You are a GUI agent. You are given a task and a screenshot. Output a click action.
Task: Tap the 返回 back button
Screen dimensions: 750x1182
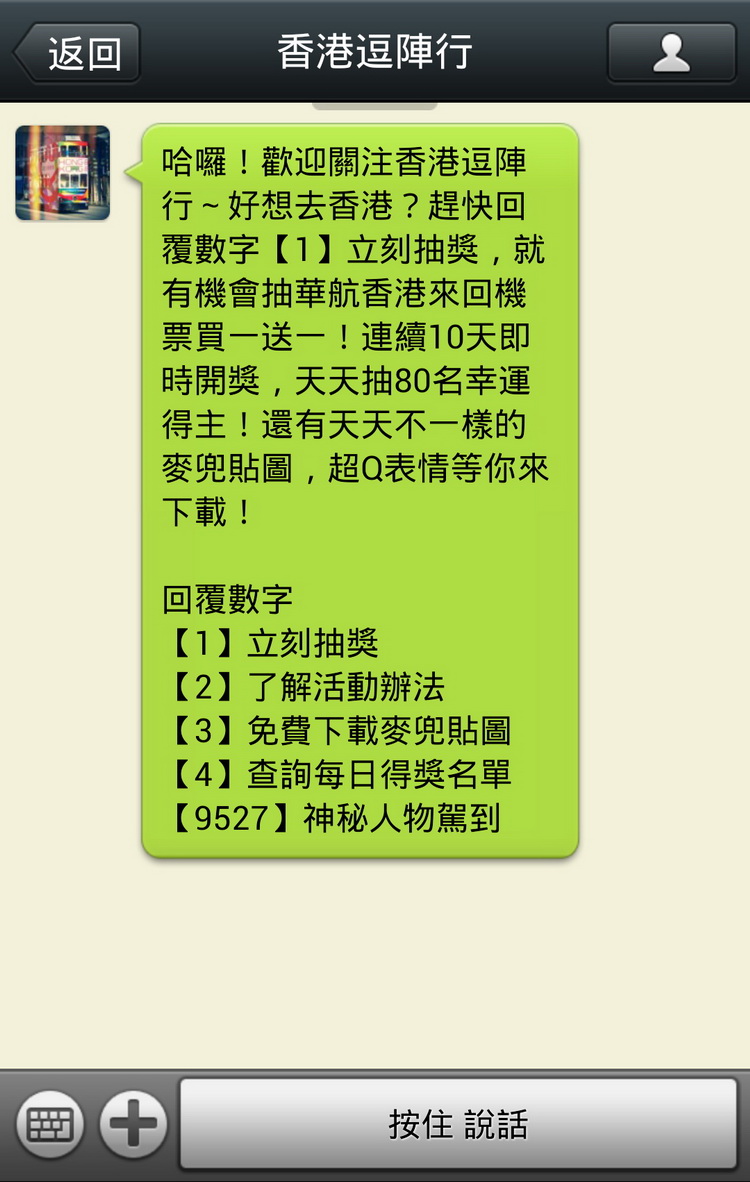tap(78, 53)
